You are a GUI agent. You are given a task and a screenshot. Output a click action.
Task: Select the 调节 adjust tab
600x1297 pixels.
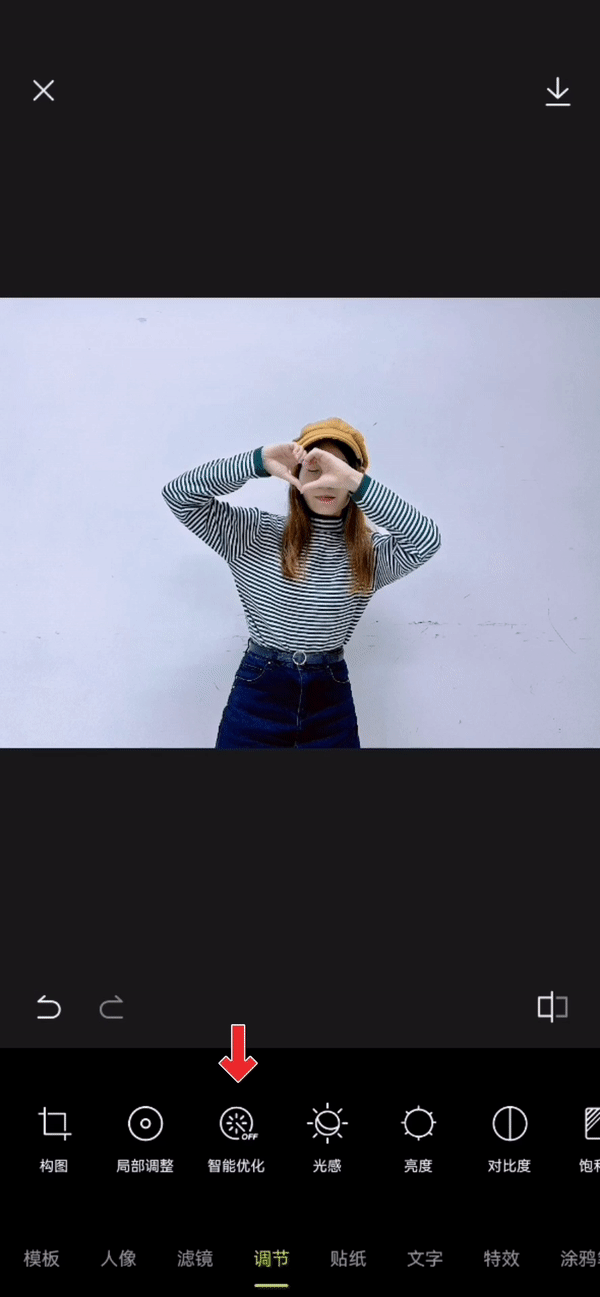271,1258
